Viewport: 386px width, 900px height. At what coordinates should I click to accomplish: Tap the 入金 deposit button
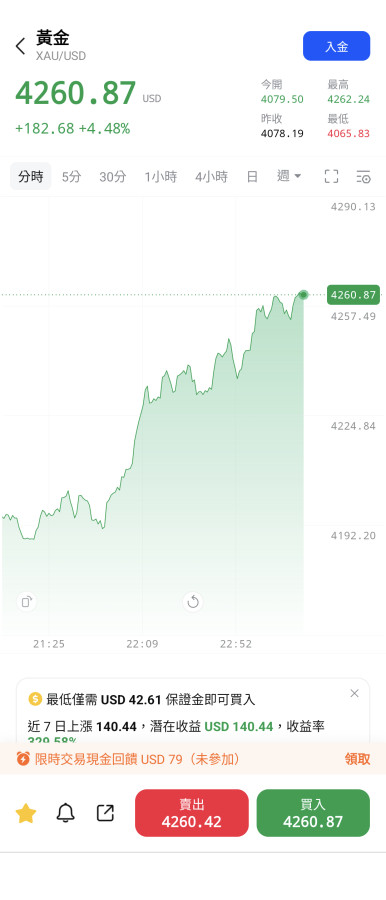coord(337,46)
